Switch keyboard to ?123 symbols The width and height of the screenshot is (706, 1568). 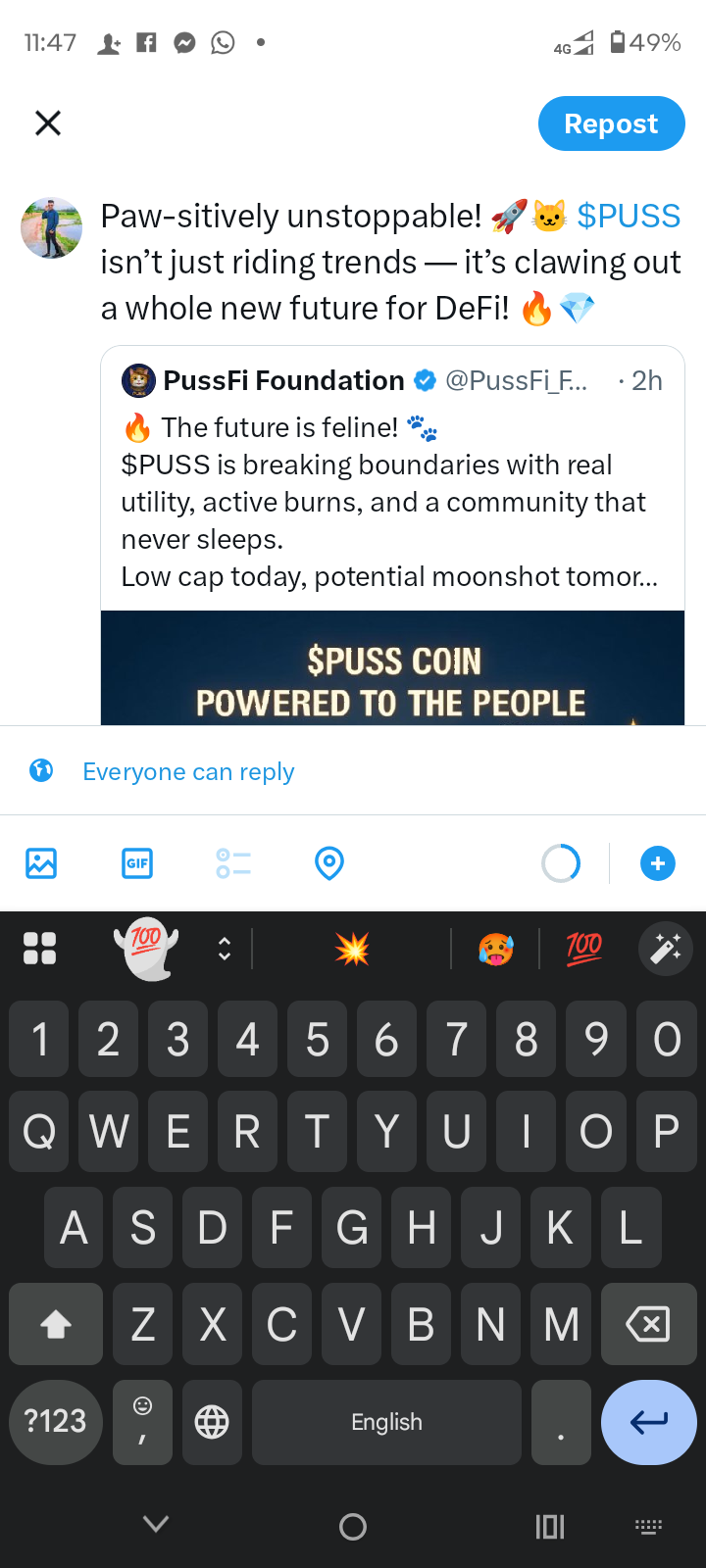coord(55,1422)
